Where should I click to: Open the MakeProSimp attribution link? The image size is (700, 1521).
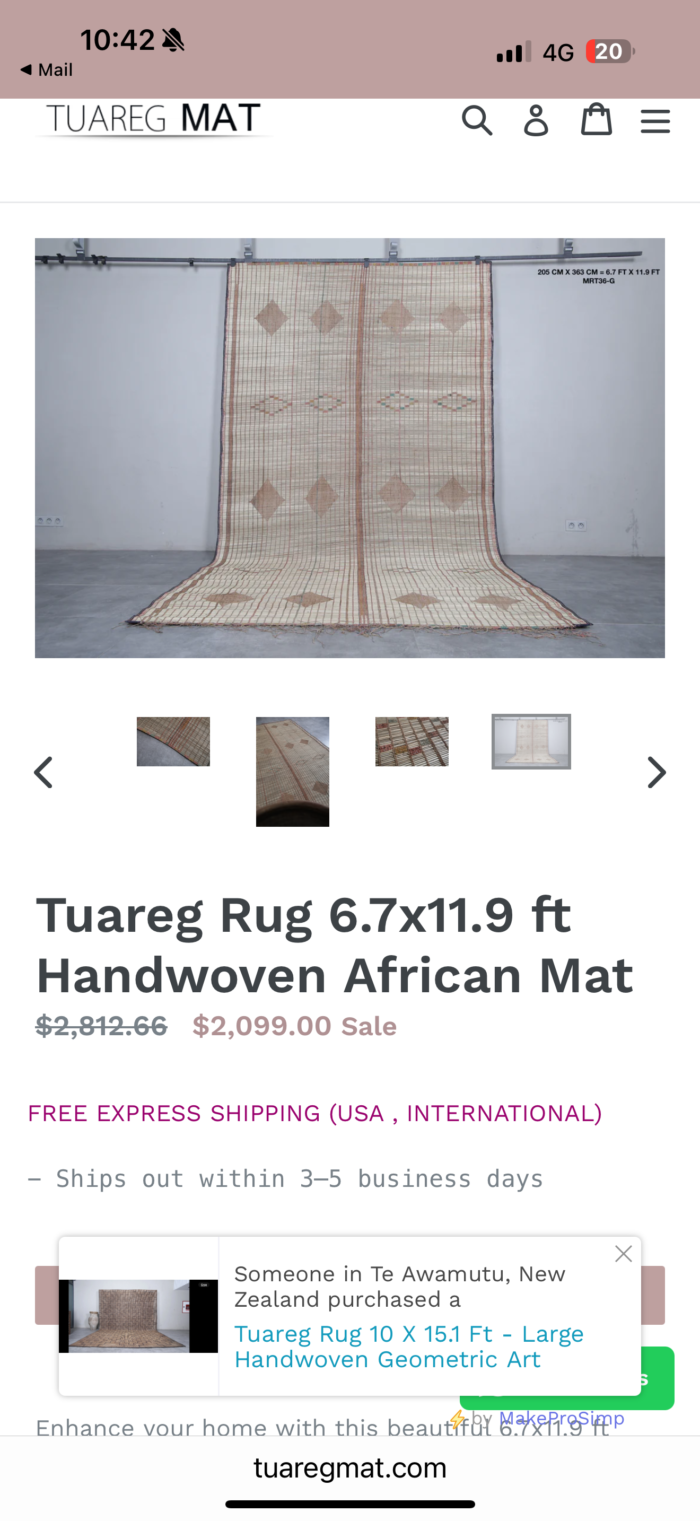pos(561,1418)
